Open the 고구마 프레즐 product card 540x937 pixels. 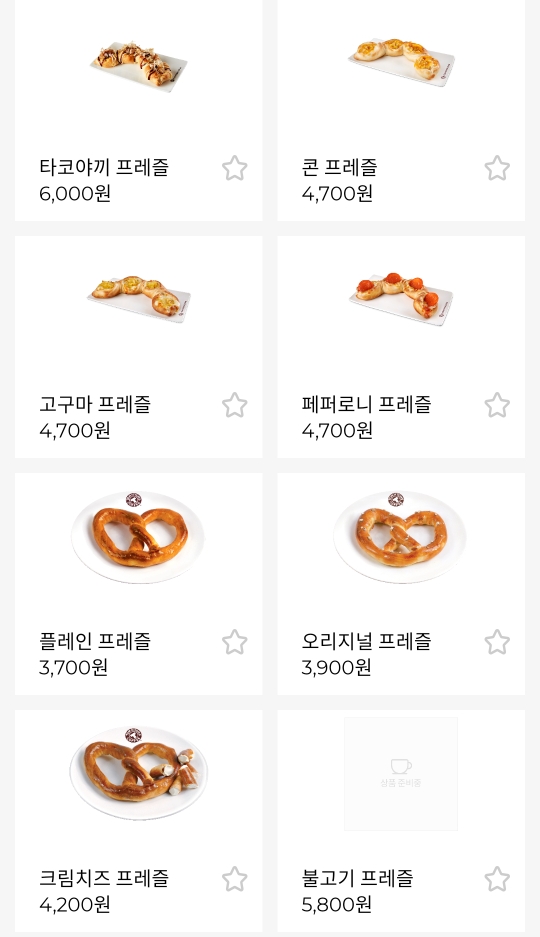139,347
